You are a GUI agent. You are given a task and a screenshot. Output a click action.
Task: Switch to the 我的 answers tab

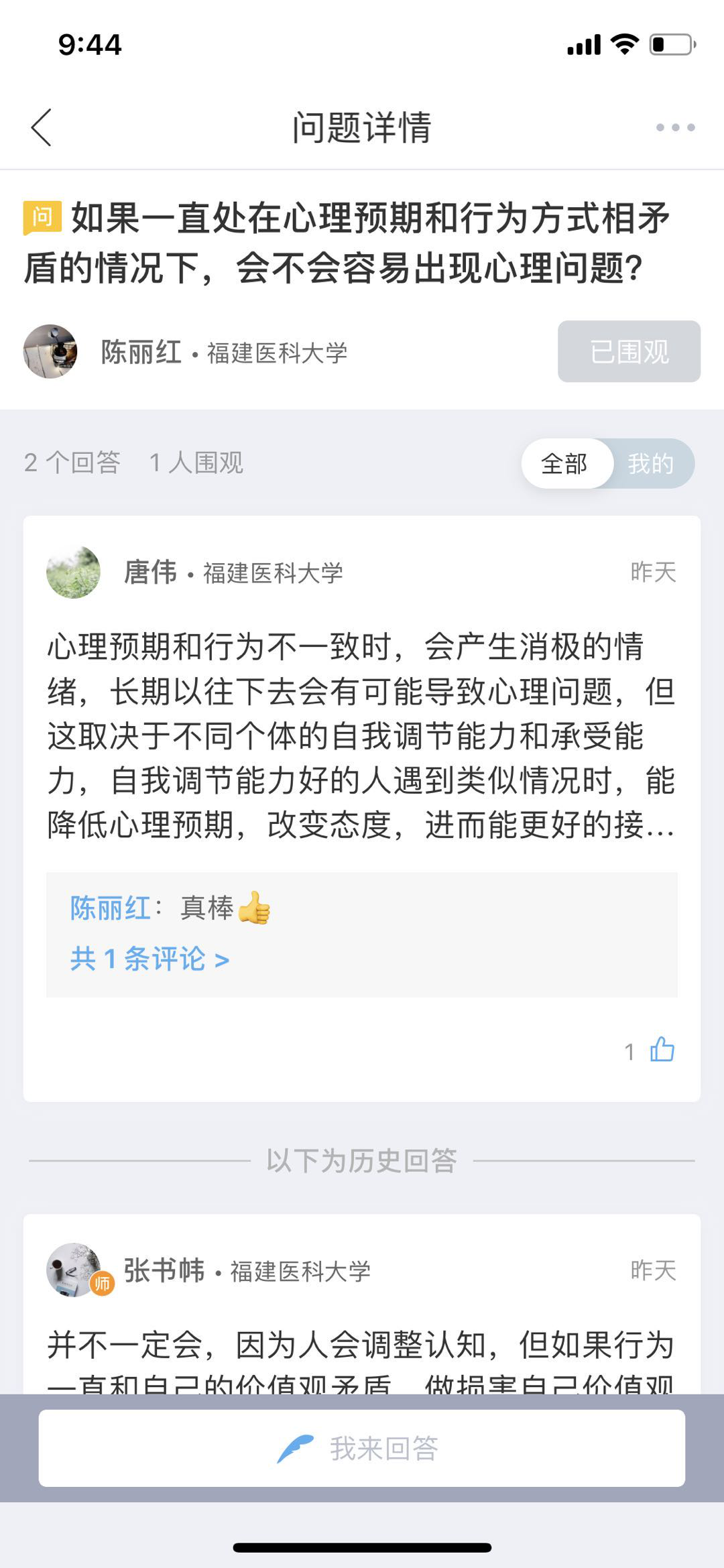point(651,464)
